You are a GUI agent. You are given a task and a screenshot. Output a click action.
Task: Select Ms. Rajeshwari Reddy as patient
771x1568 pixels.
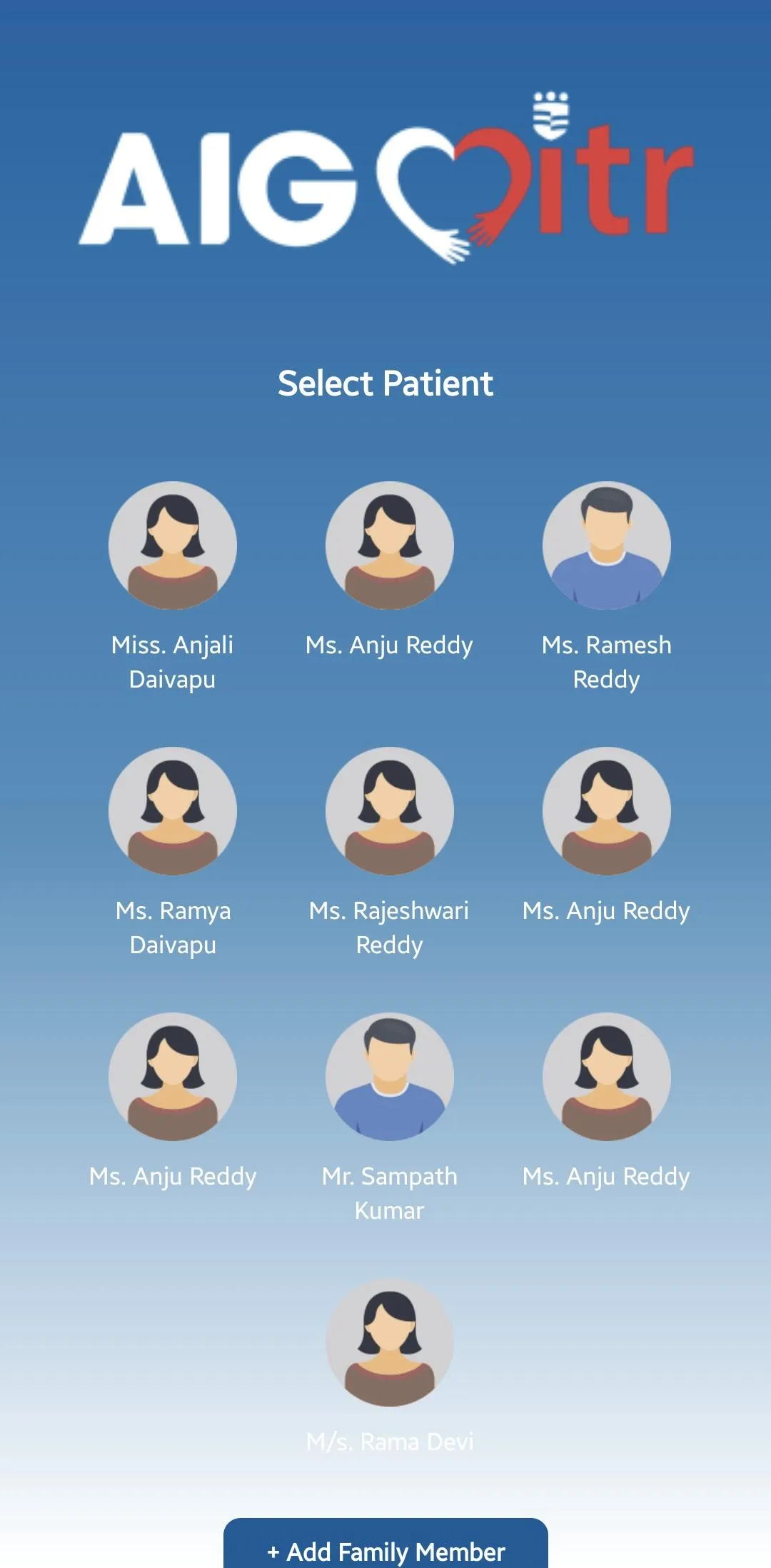point(389,812)
